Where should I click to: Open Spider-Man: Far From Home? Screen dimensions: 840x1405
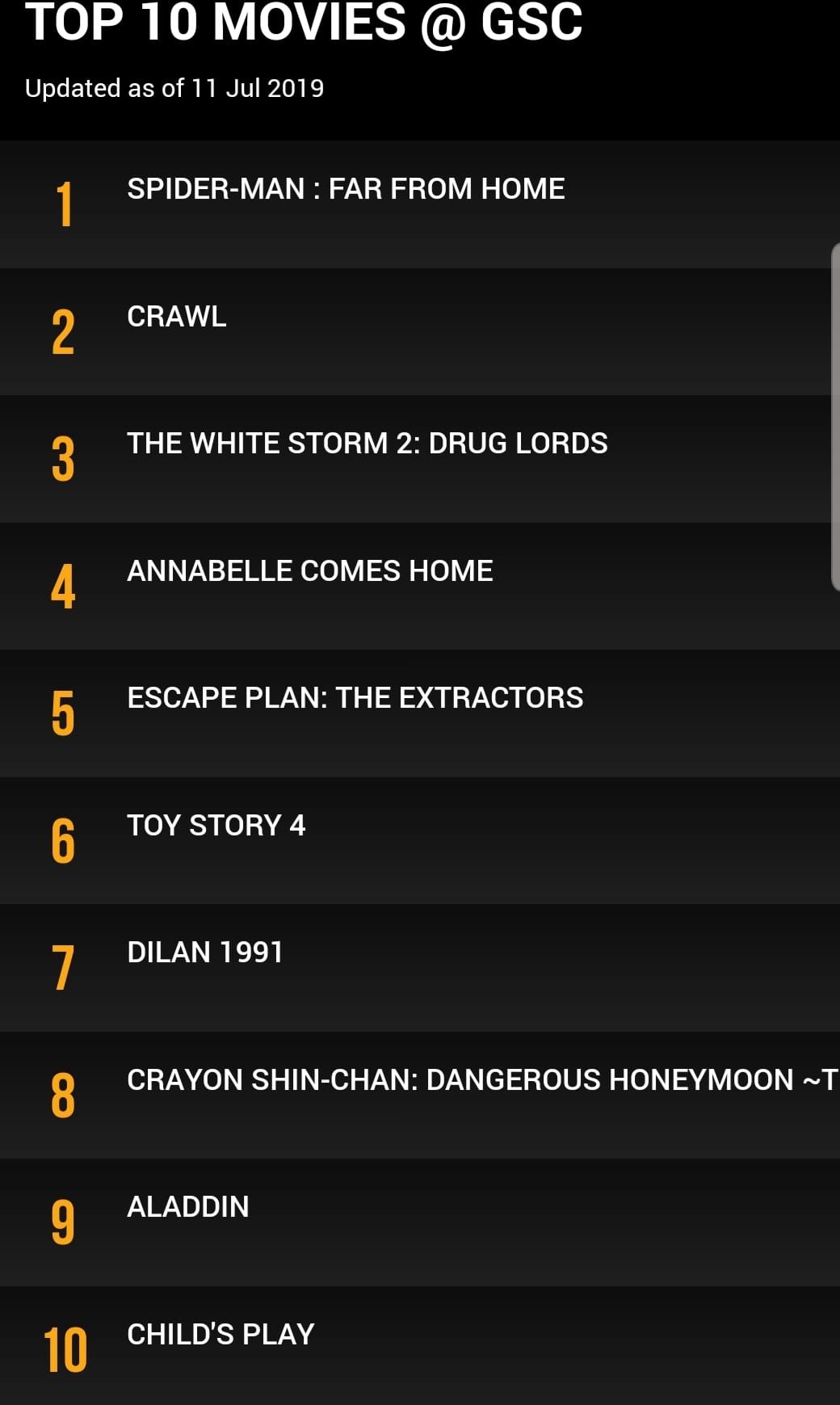(420, 204)
